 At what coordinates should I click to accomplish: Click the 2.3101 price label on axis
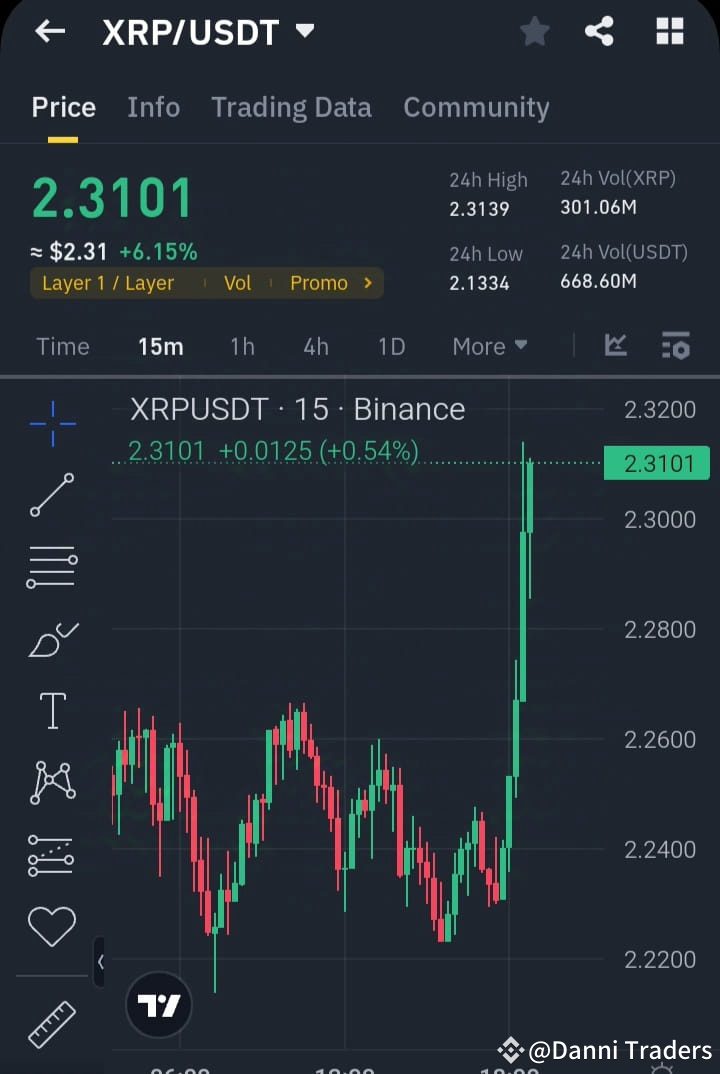click(657, 462)
